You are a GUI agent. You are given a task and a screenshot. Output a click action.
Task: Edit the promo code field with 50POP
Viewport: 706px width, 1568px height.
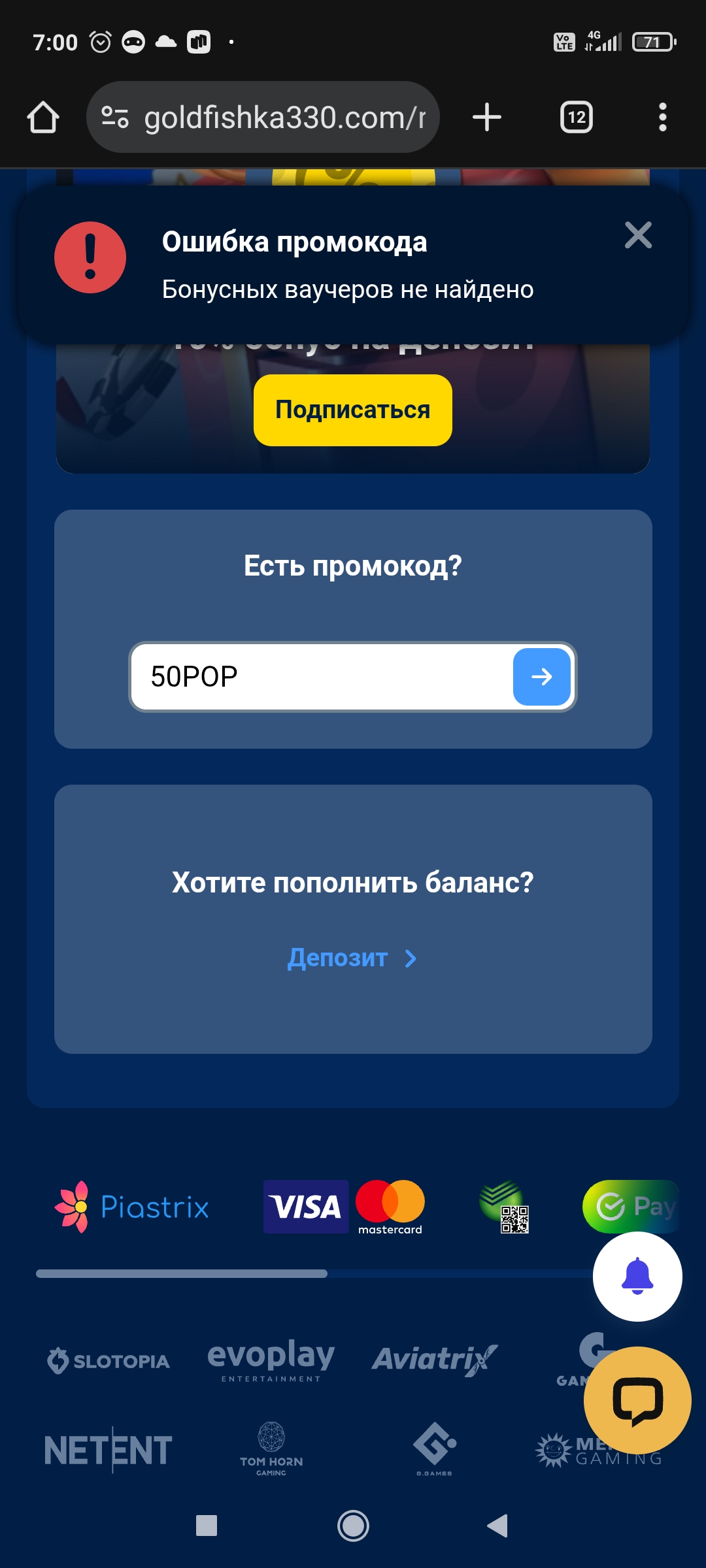click(x=320, y=677)
